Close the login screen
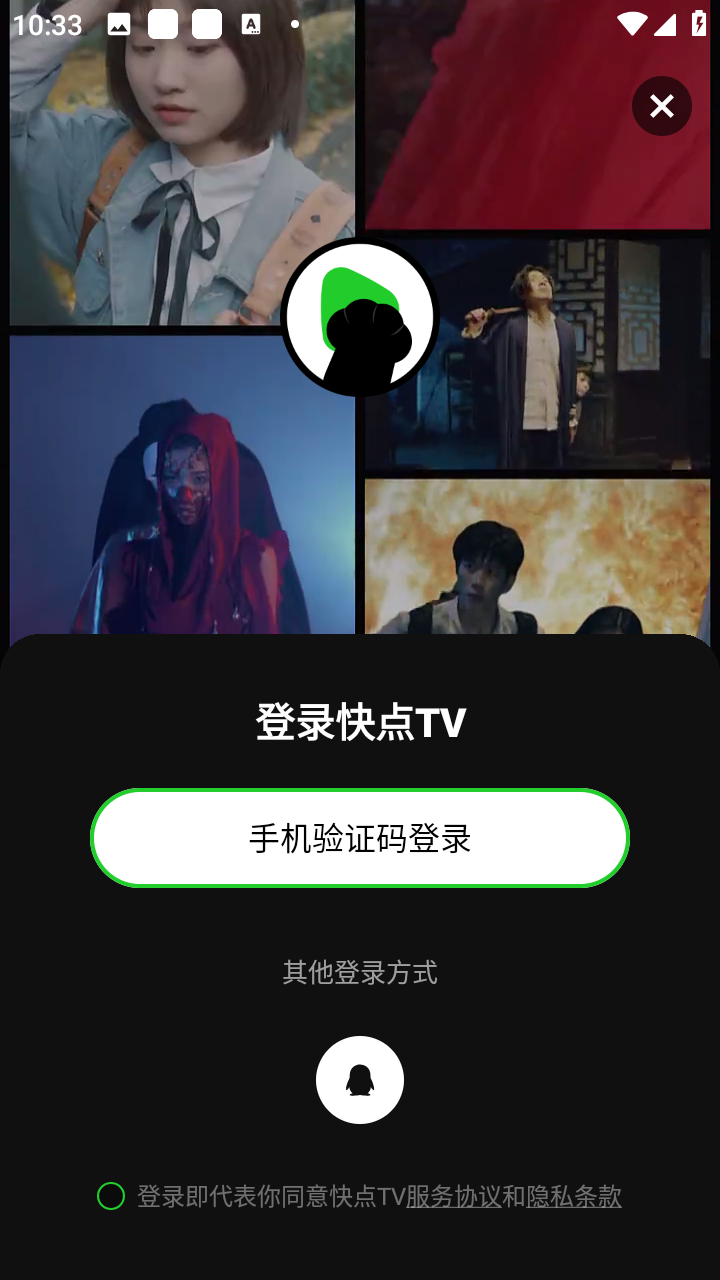The width and height of the screenshot is (720, 1280). pos(661,106)
